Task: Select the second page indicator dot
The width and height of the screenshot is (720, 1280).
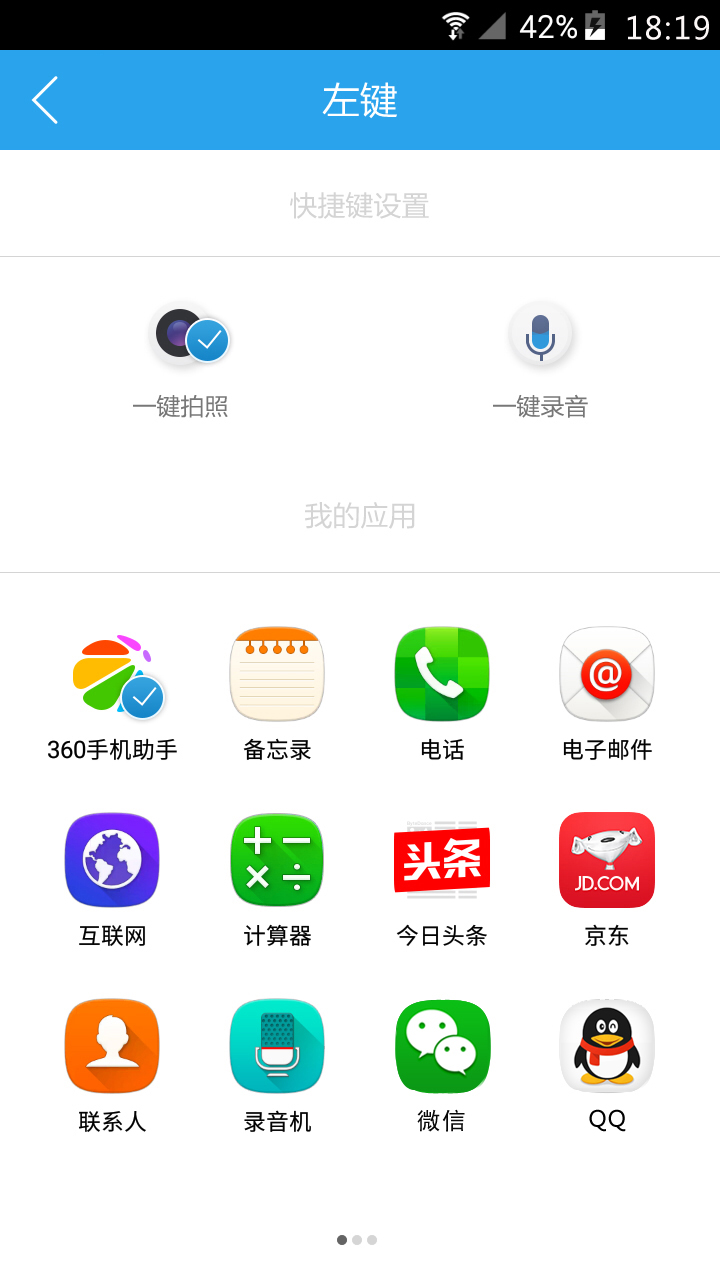Action: pos(357,1239)
